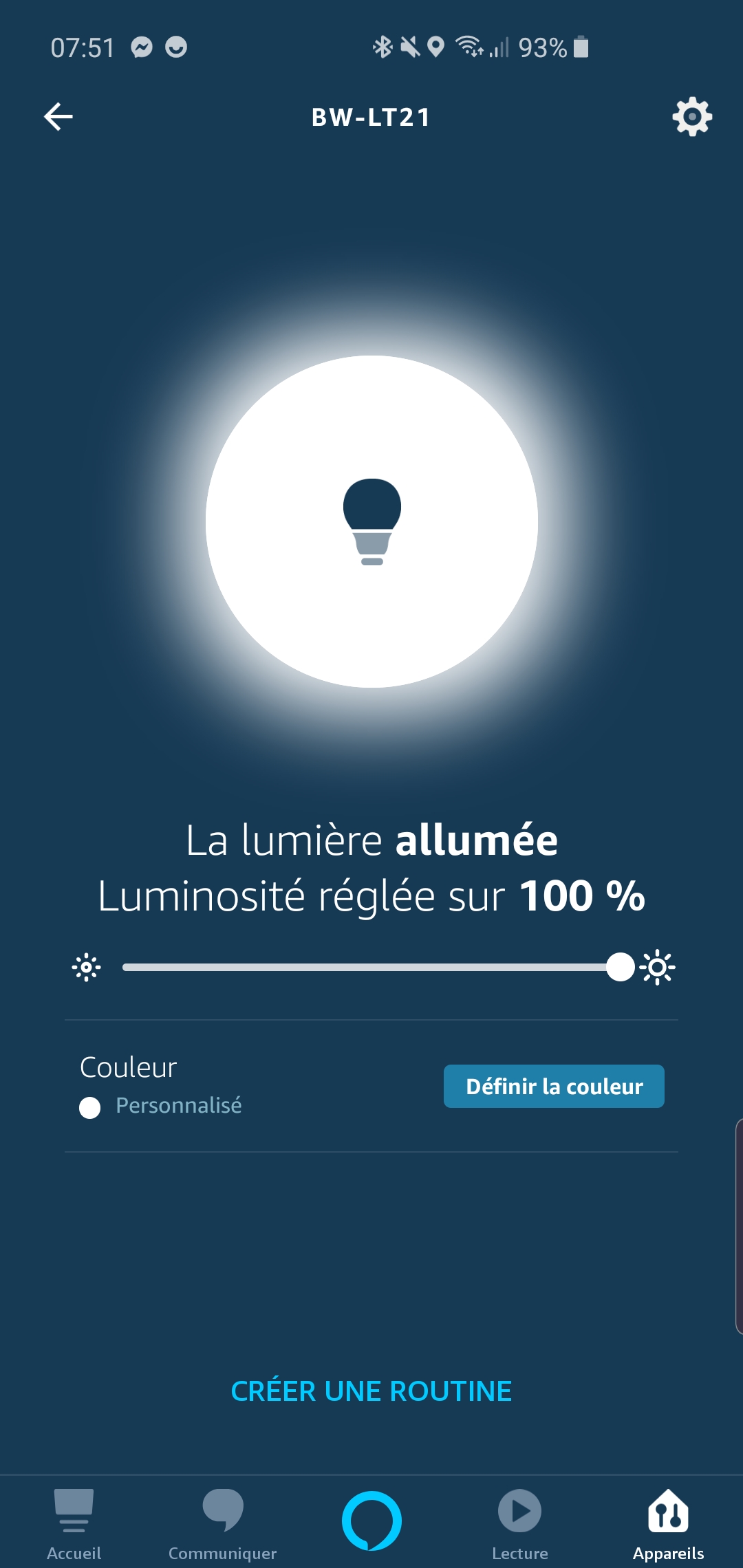The height and width of the screenshot is (1568, 743).
Task: Go back using the arrow icon
Action: 58,117
